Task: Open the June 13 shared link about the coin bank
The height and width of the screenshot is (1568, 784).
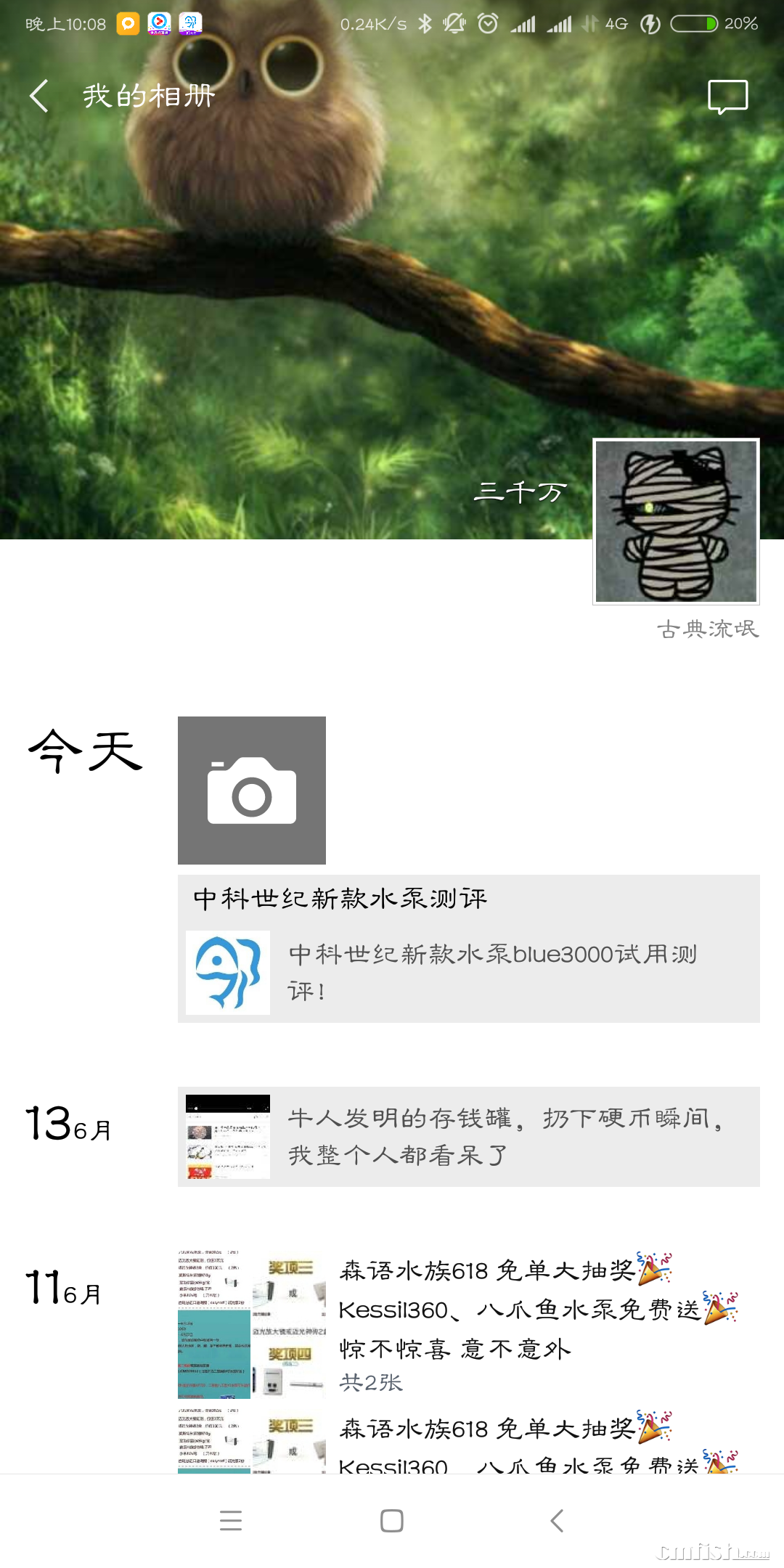Action: tap(469, 1136)
